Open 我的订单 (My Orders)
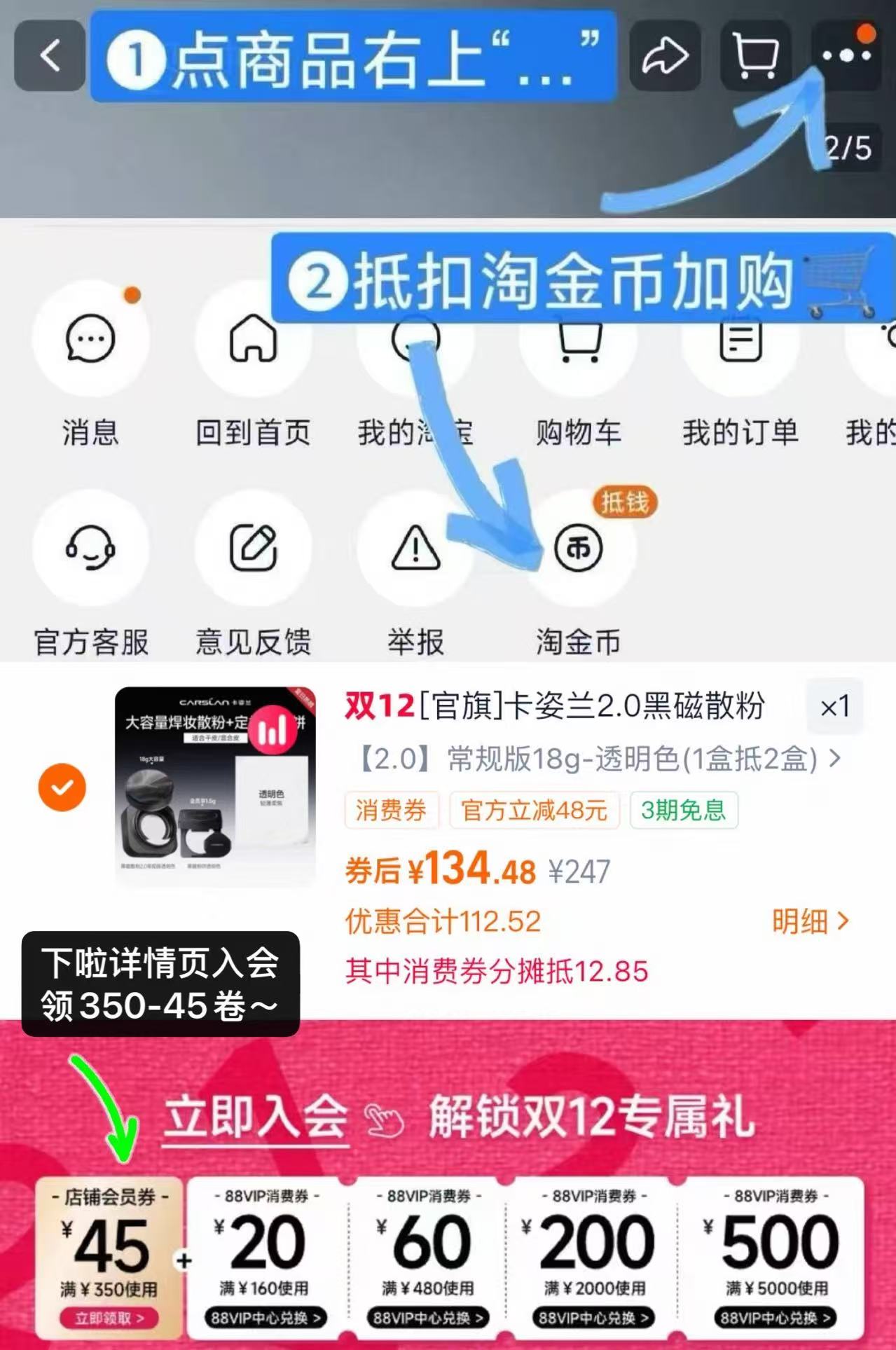Image resolution: width=896 pixels, height=1350 pixels. pyautogui.click(x=741, y=338)
